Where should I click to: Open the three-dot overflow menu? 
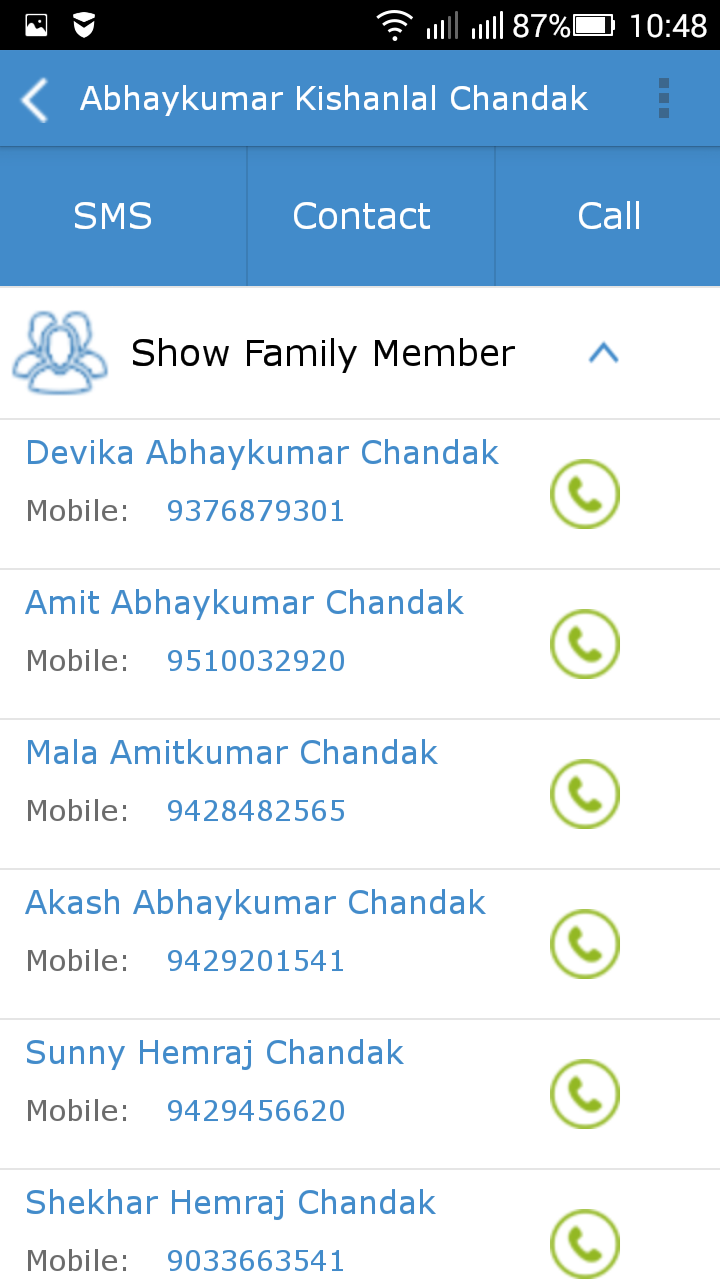(x=663, y=99)
